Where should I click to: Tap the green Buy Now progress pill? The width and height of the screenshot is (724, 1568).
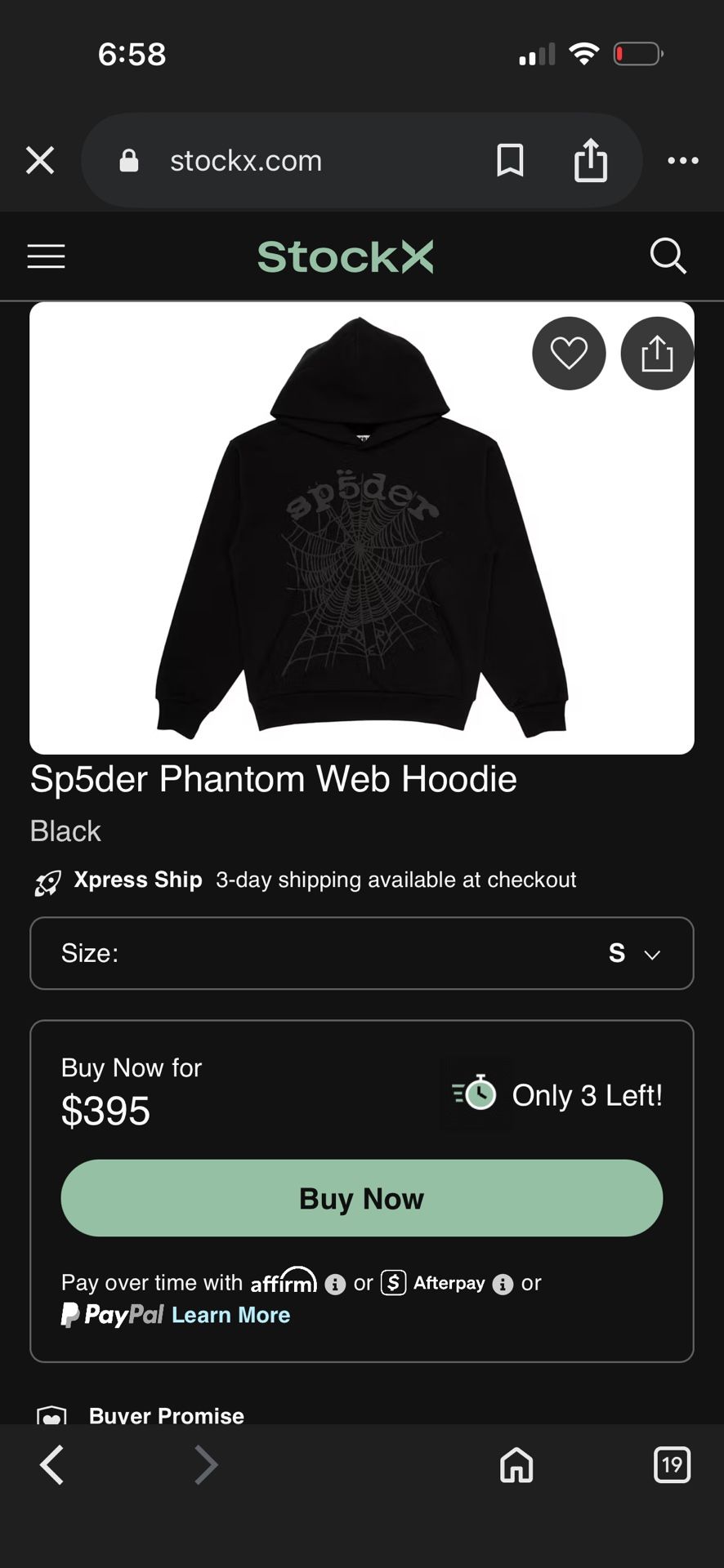point(362,1198)
